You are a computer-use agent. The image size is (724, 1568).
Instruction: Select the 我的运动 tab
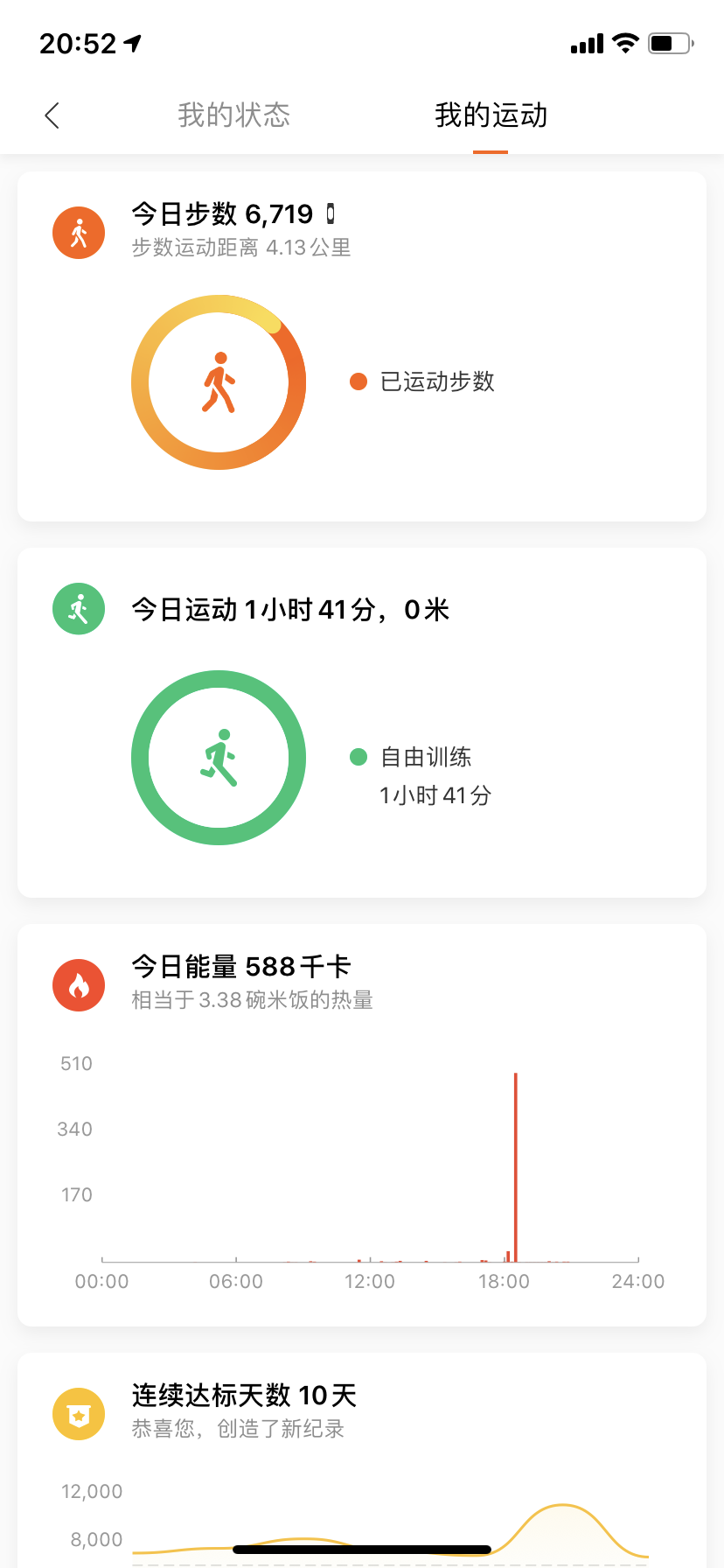click(491, 115)
